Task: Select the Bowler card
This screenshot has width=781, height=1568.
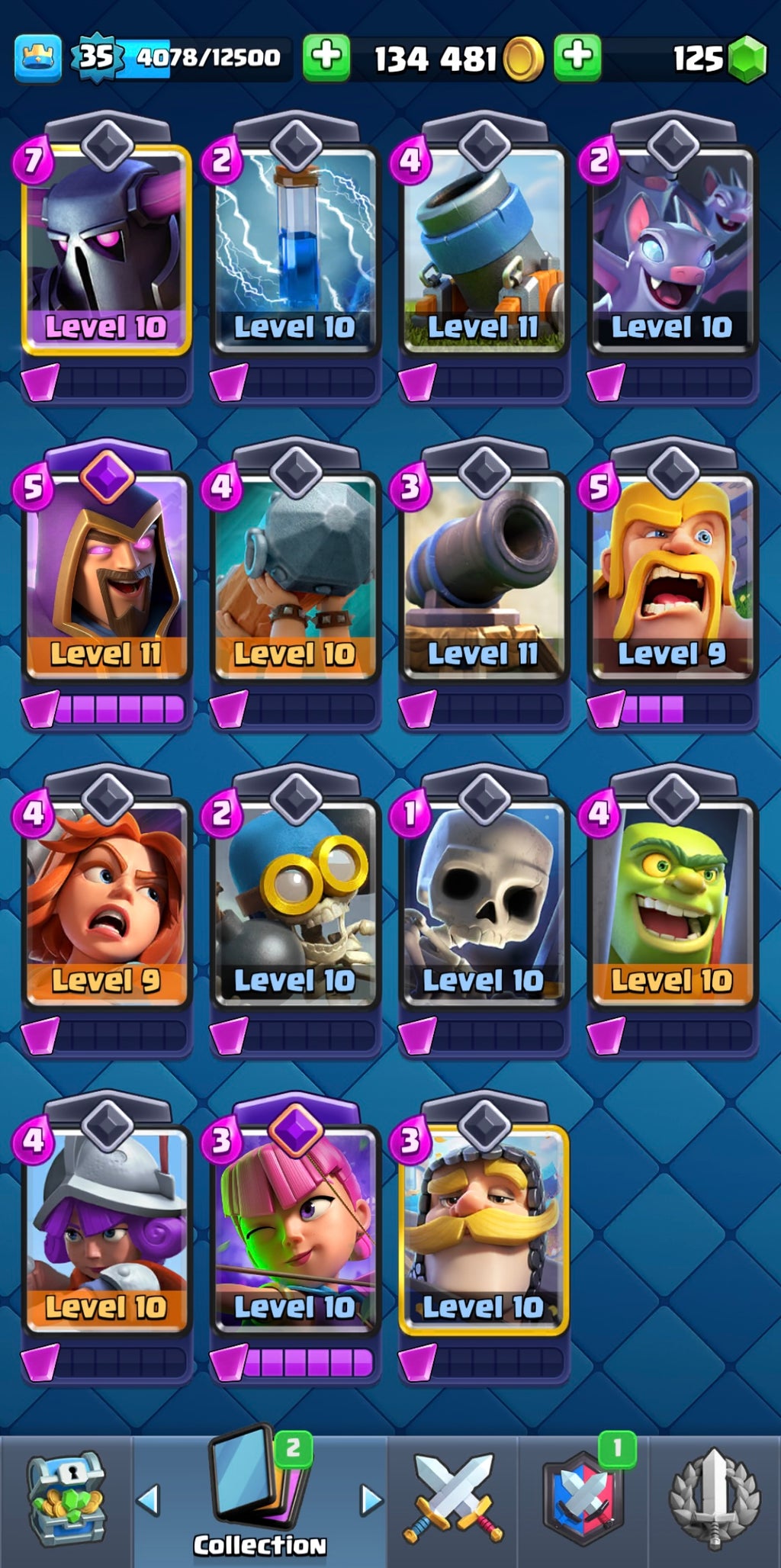Action: click(x=295, y=574)
